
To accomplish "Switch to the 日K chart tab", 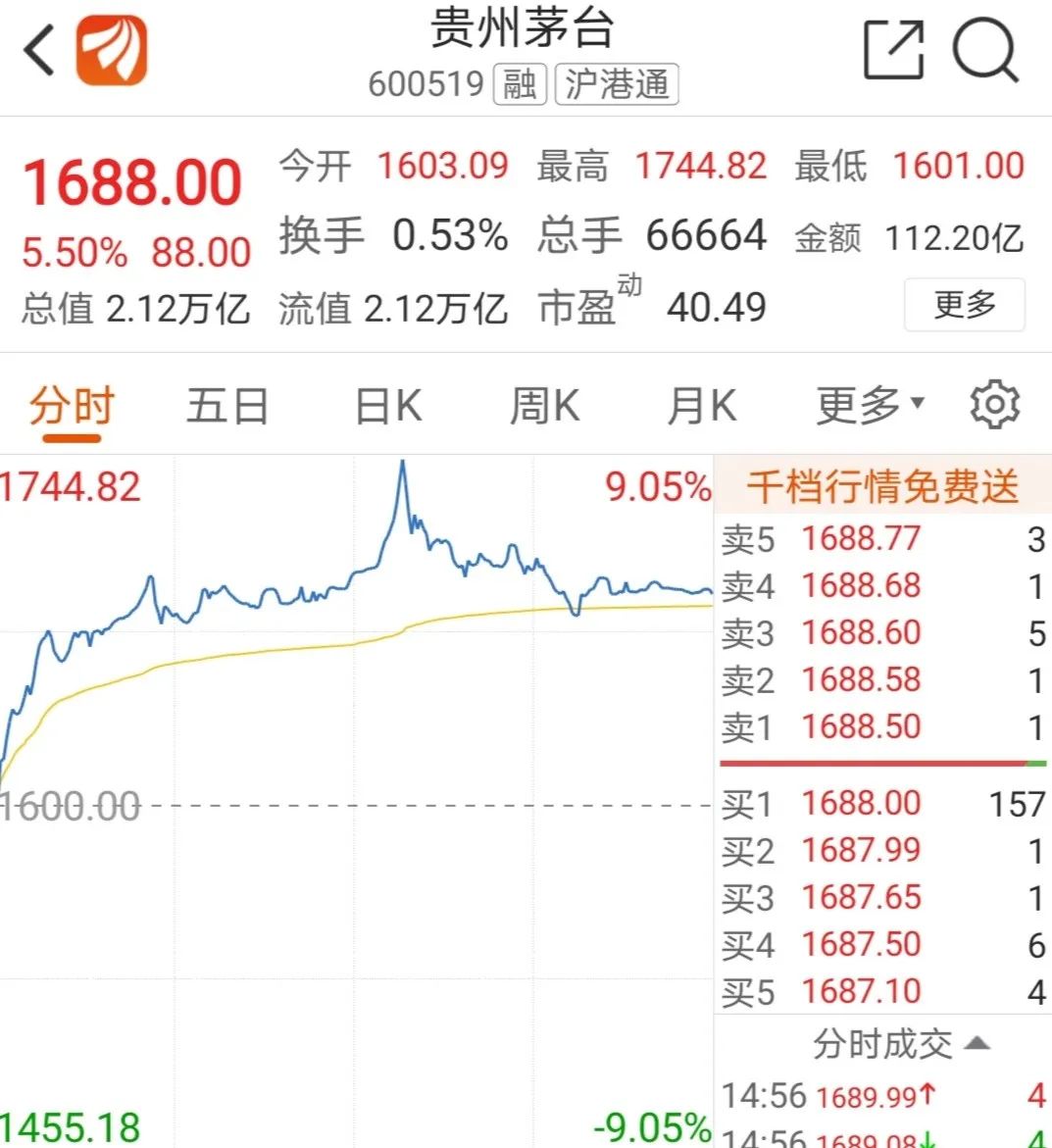I will (388, 406).
